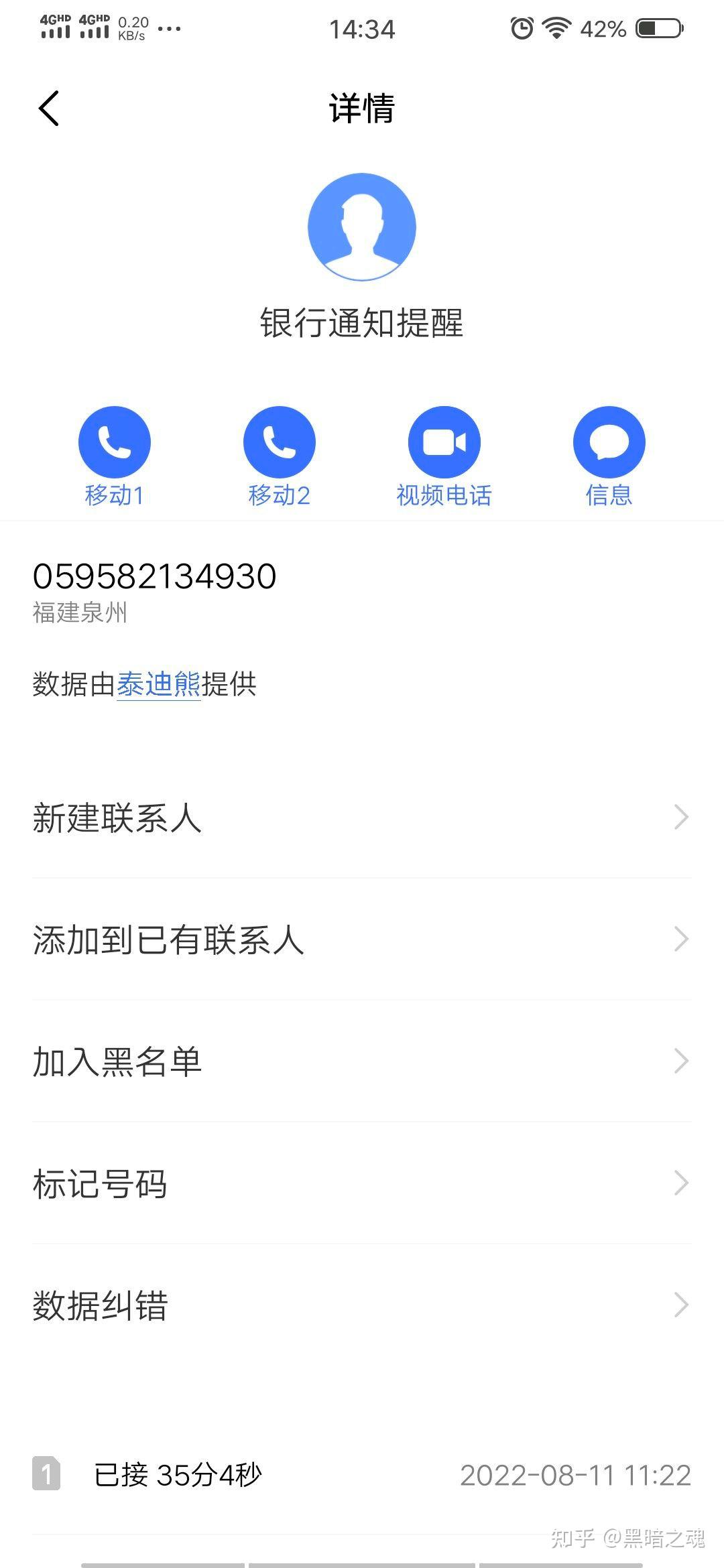Image resolution: width=724 pixels, height=1568 pixels.
Task: Open the 标记号码 option
Action: (362, 1183)
